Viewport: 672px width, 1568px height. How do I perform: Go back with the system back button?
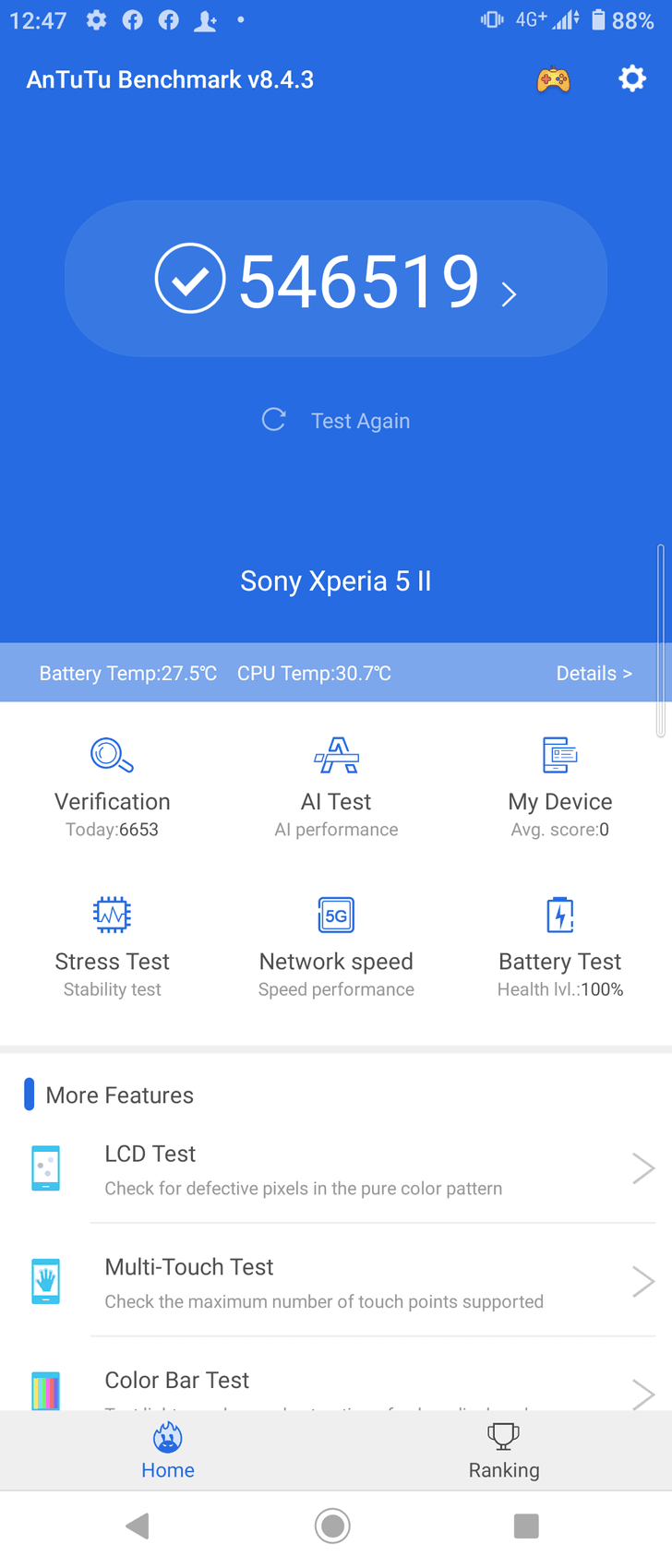[x=138, y=1526]
